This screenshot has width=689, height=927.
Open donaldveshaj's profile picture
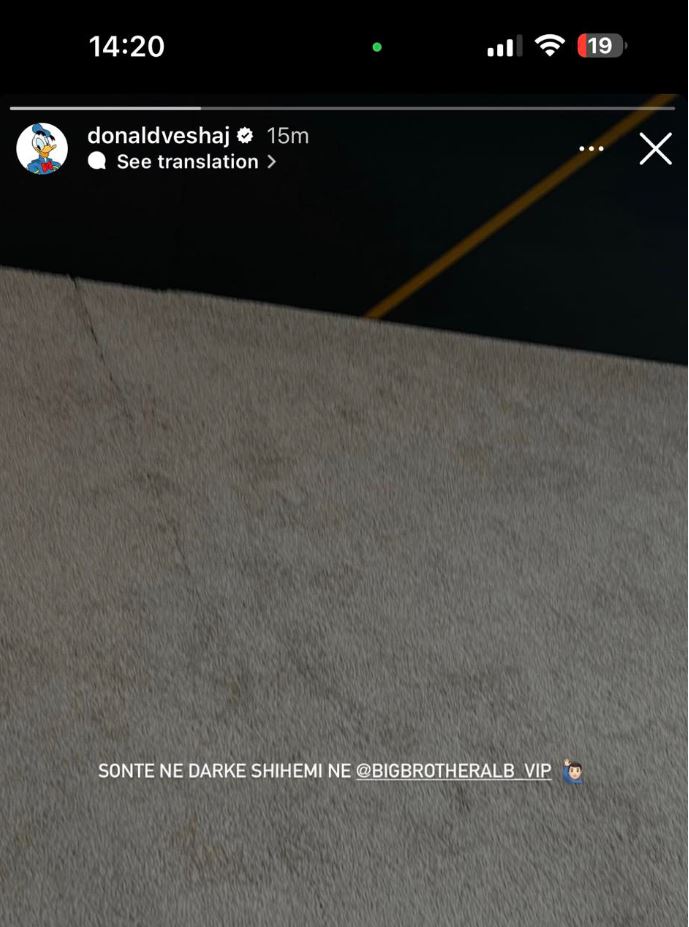click(x=42, y=148)
